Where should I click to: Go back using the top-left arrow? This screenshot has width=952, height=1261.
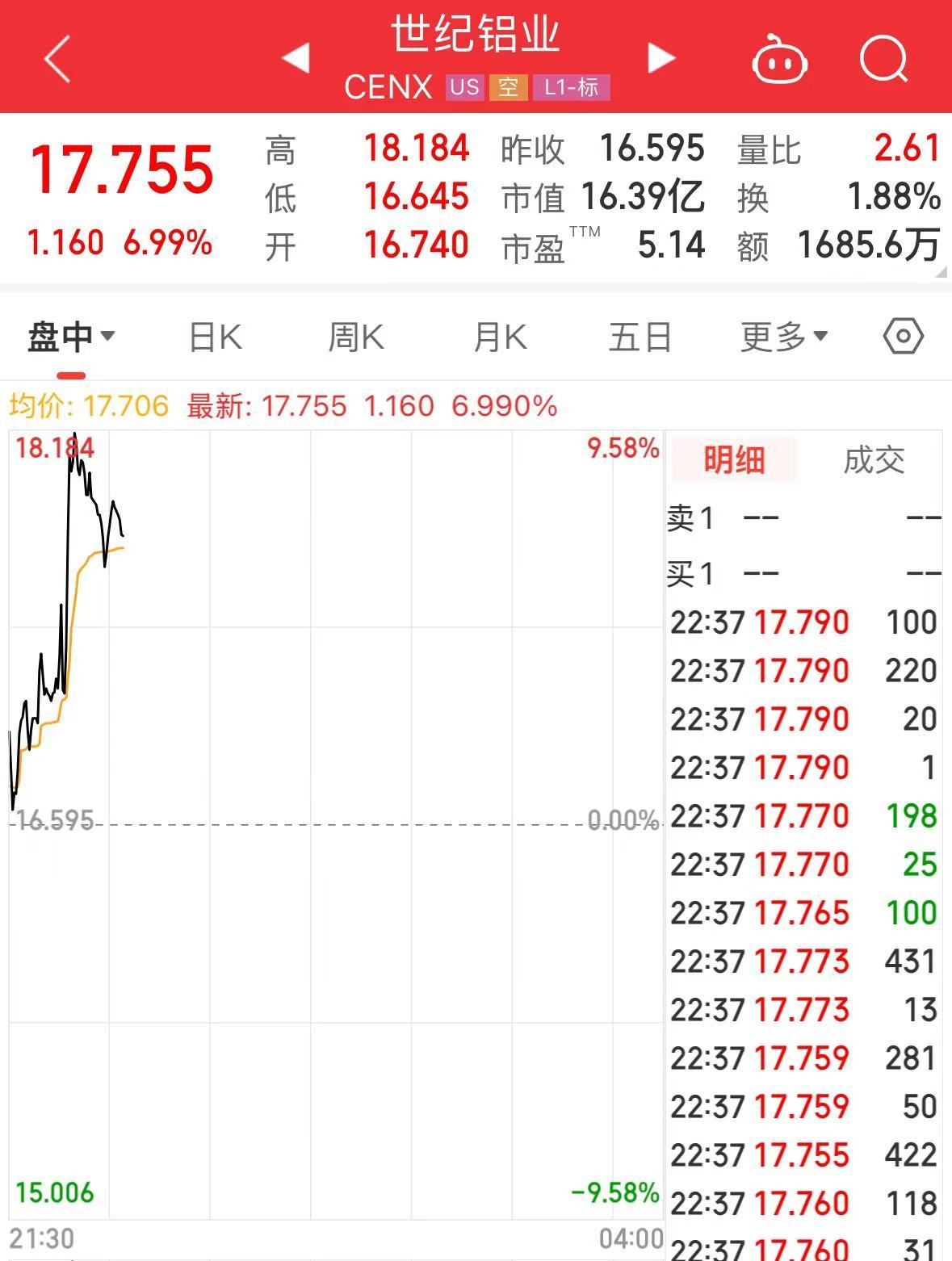point(57,58)
